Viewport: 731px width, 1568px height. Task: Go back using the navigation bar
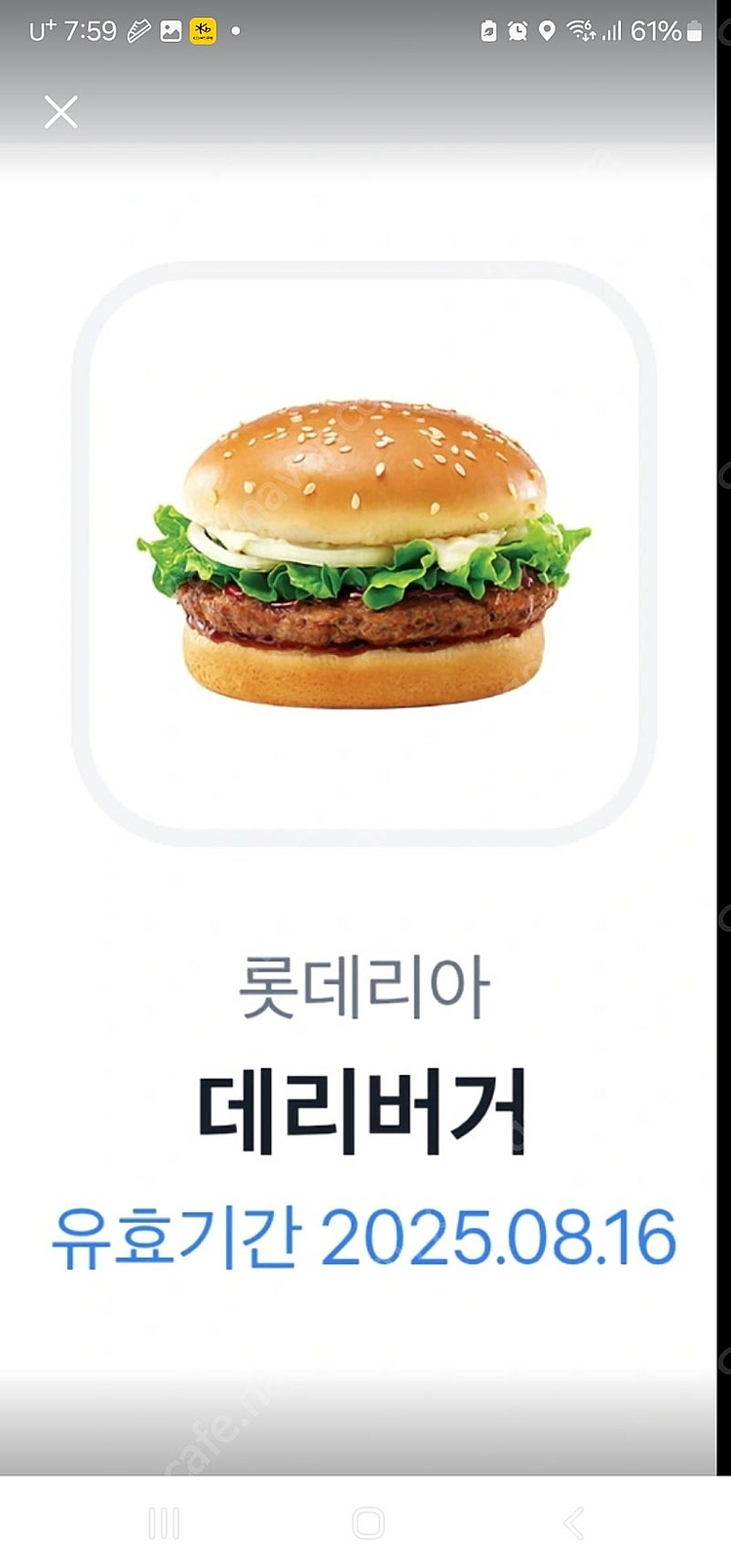point(573,1522)
